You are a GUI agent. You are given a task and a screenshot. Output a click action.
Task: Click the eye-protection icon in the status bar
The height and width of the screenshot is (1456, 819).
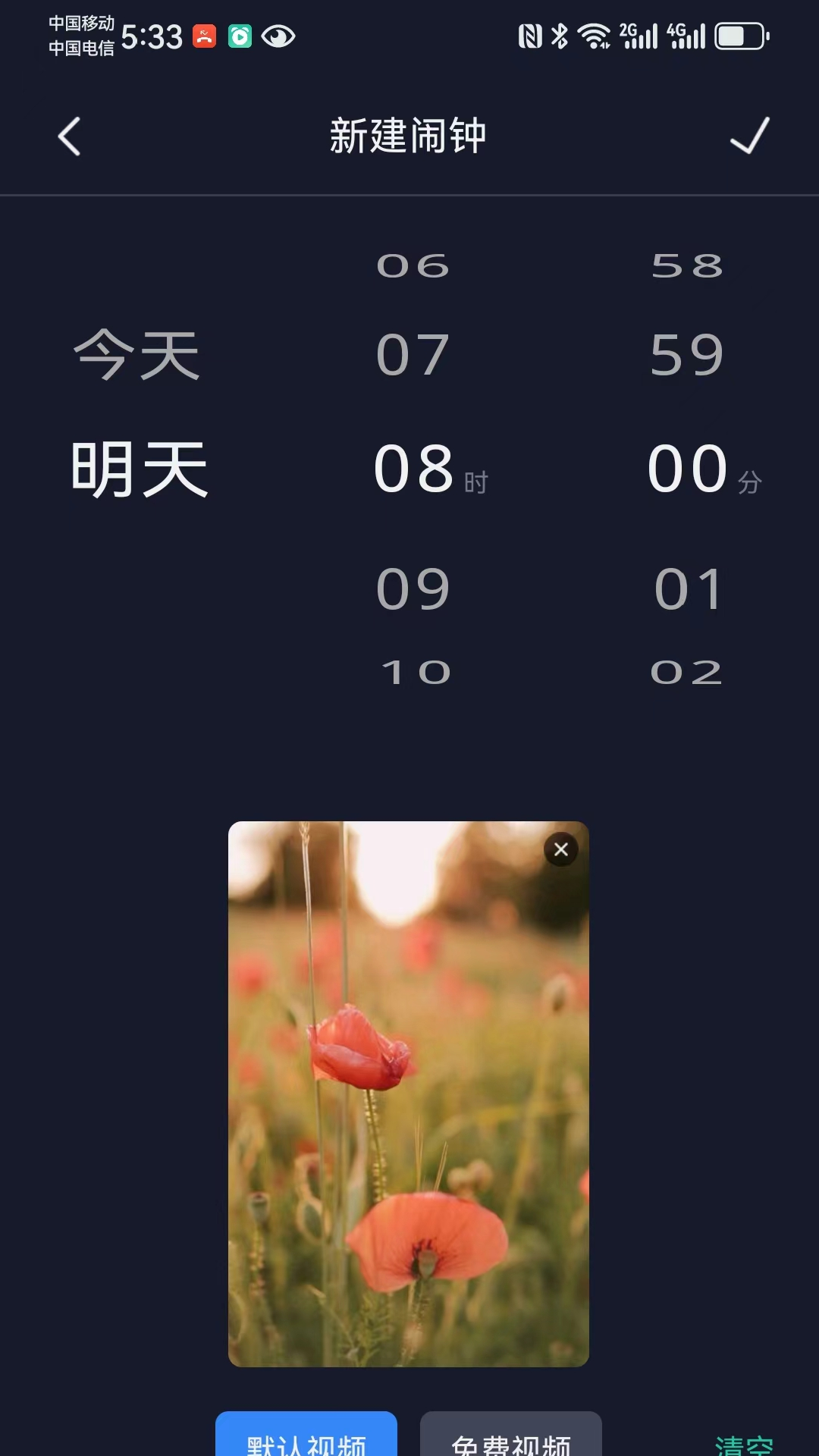coord(280,36)
